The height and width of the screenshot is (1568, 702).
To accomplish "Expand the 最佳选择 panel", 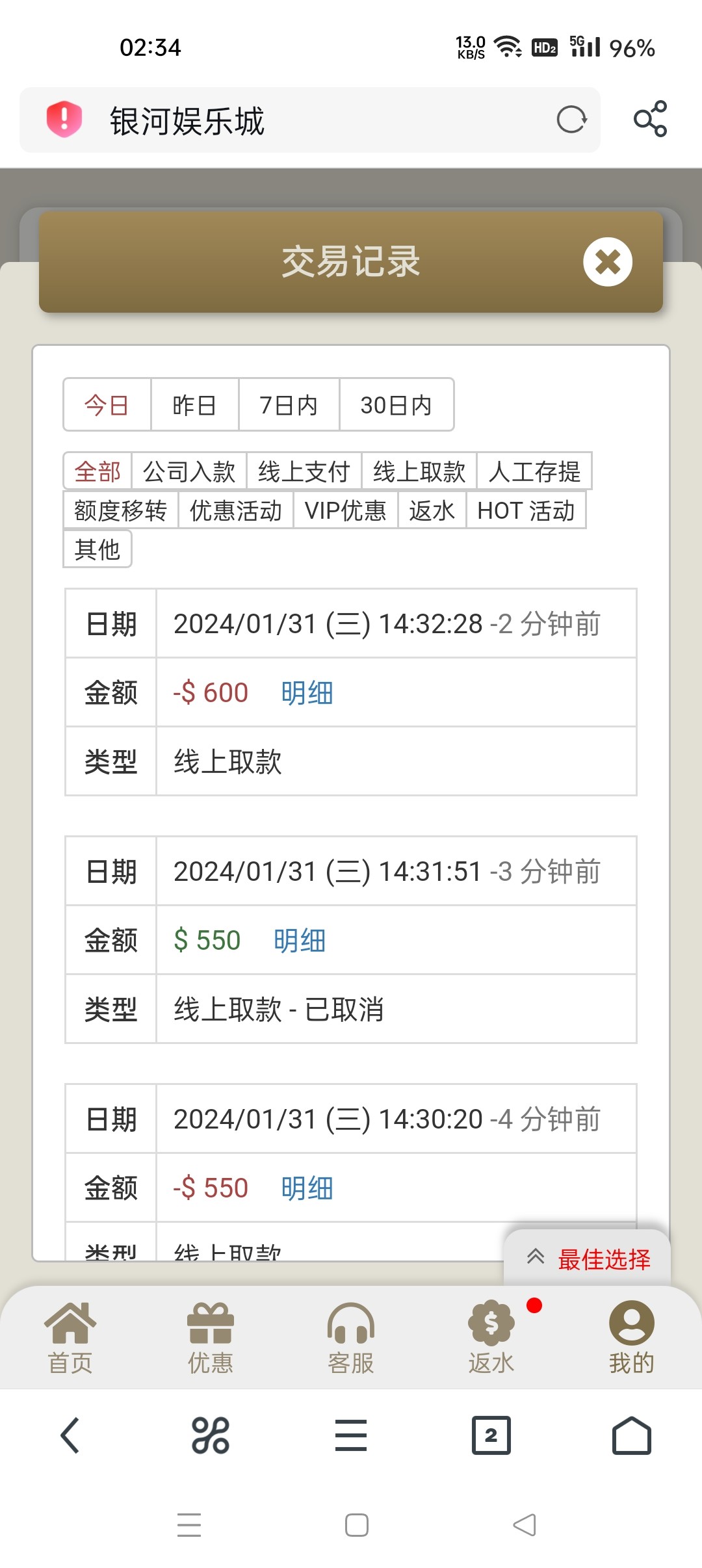I will tap(587, 1259).
